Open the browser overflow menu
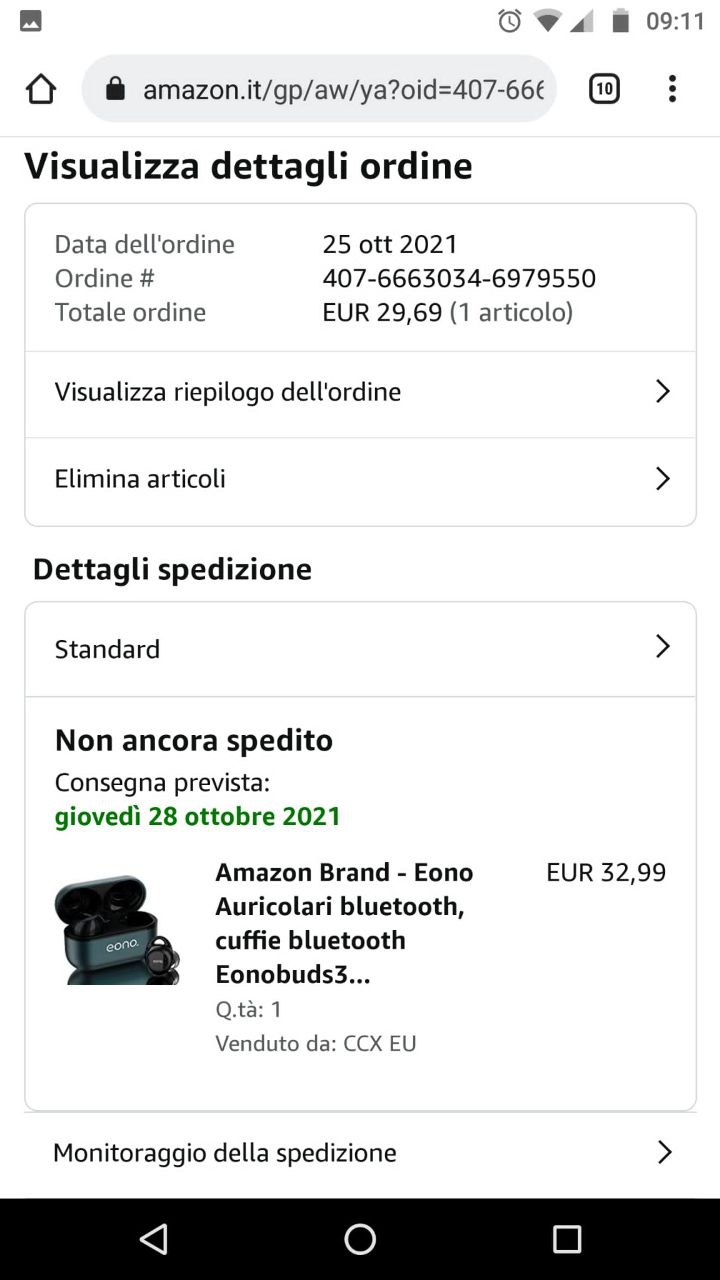The height and width of the screenshot is (1280, 720). 672,89
